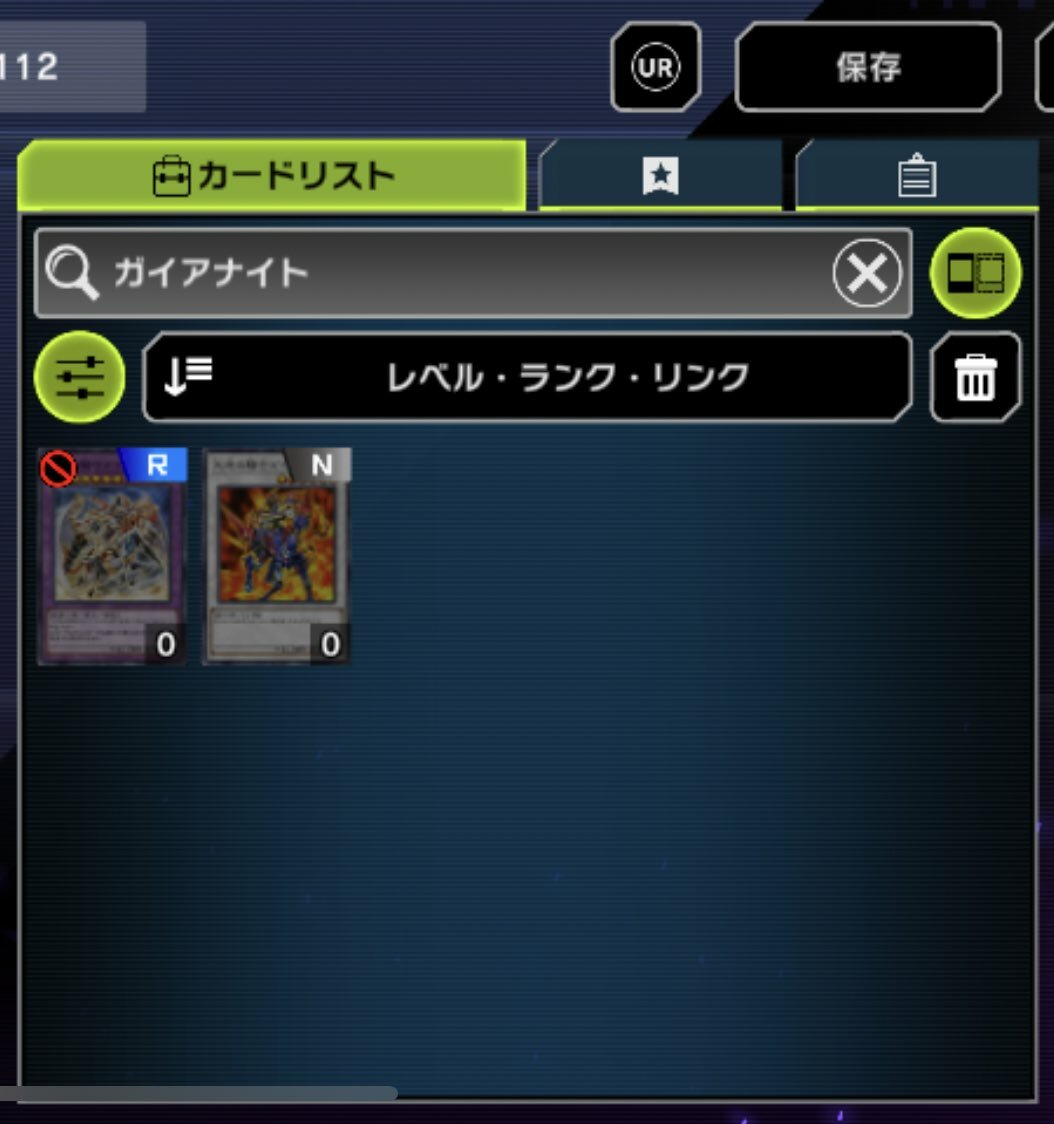This screenshot has height=1124, width=1054.
Task: Tap the UR rarity button
Action: click(655, 67)
